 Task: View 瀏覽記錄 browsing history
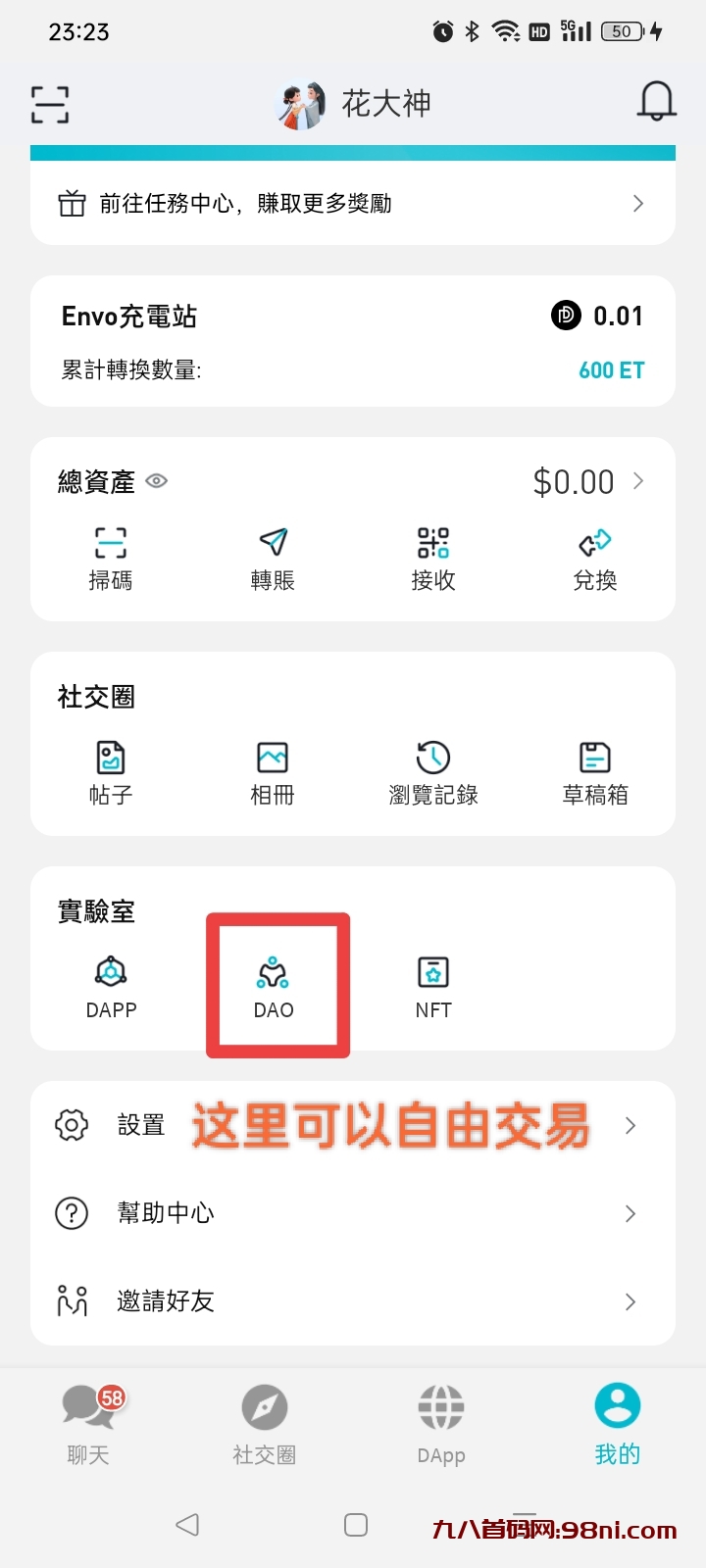coord(433,773)
